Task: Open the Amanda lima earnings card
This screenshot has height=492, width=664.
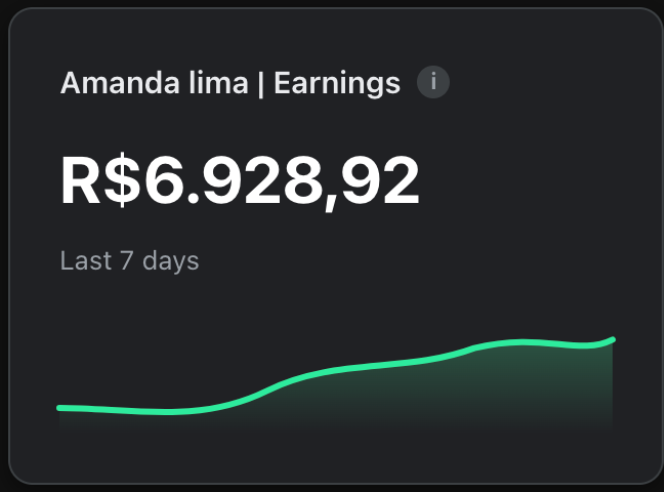Action: pyautogui.click(x=336, y=246)
